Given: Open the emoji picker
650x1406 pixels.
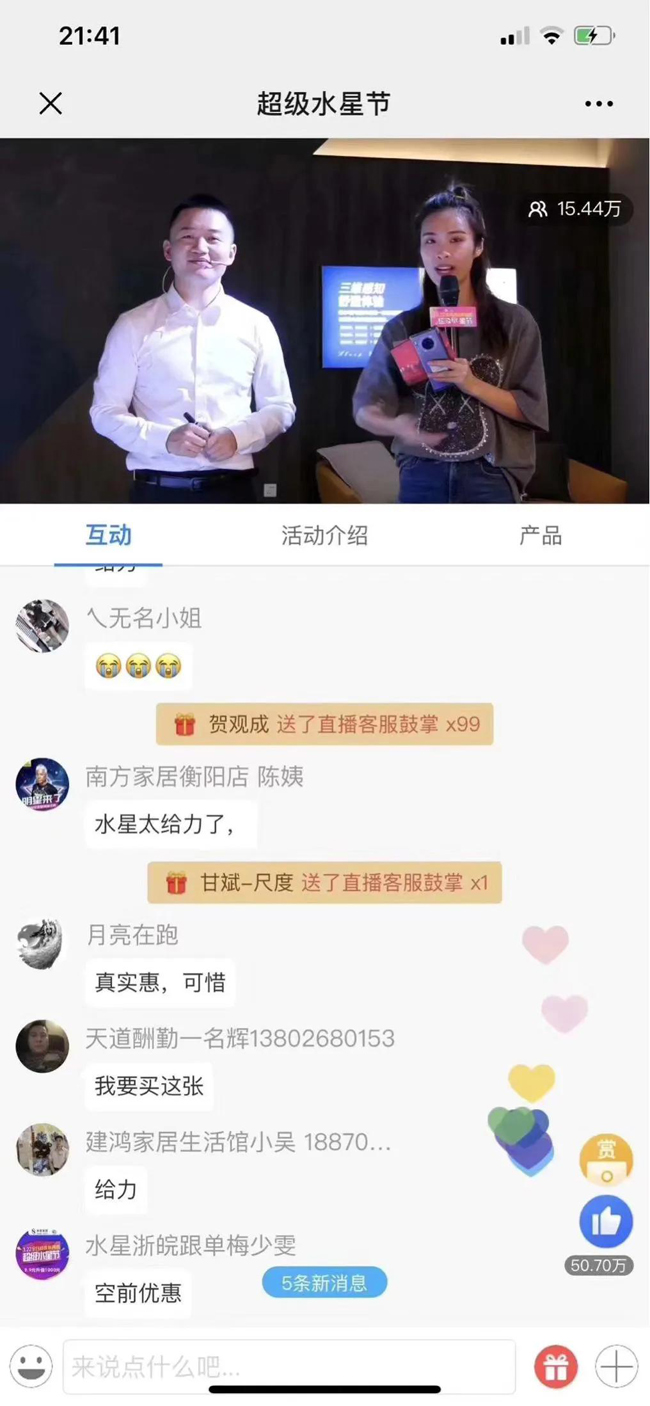Looking at the screenshot, I should (31, 1365).
